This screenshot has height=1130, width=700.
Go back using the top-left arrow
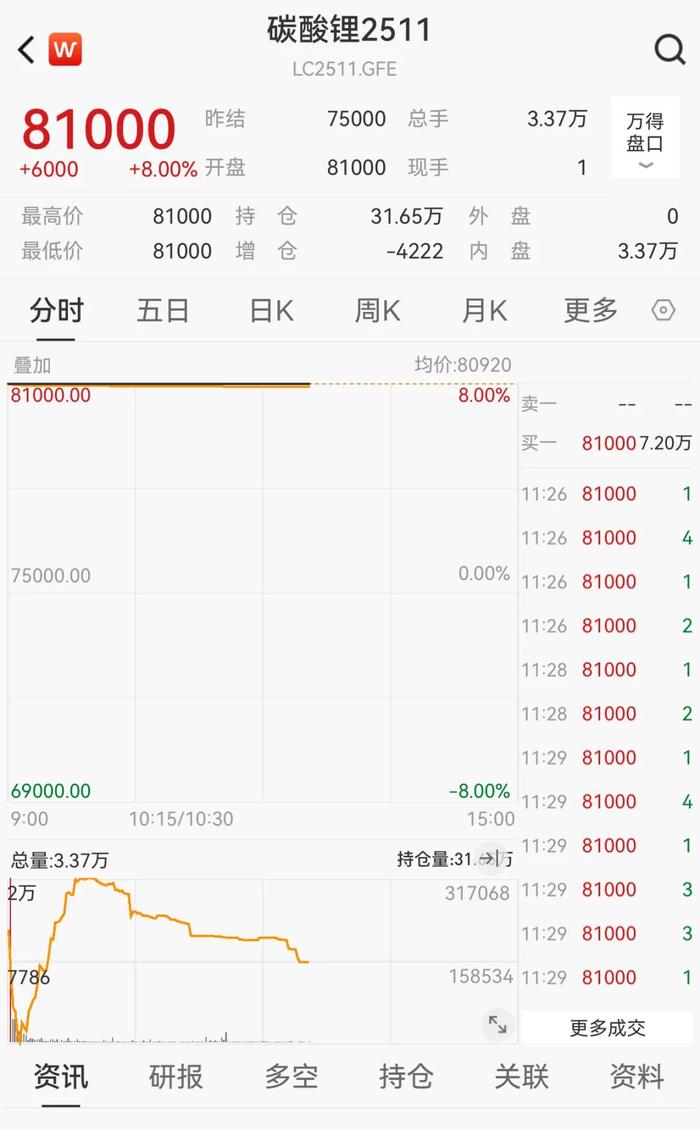click(x=27, y=50)
